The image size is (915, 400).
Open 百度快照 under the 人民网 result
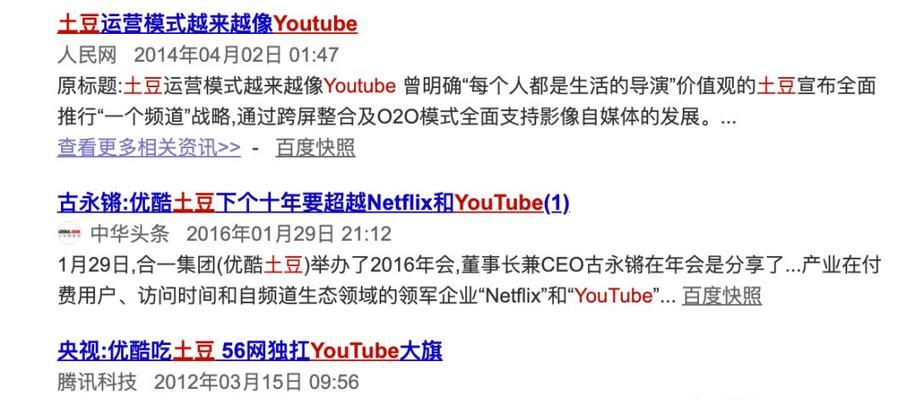(315, 148)
